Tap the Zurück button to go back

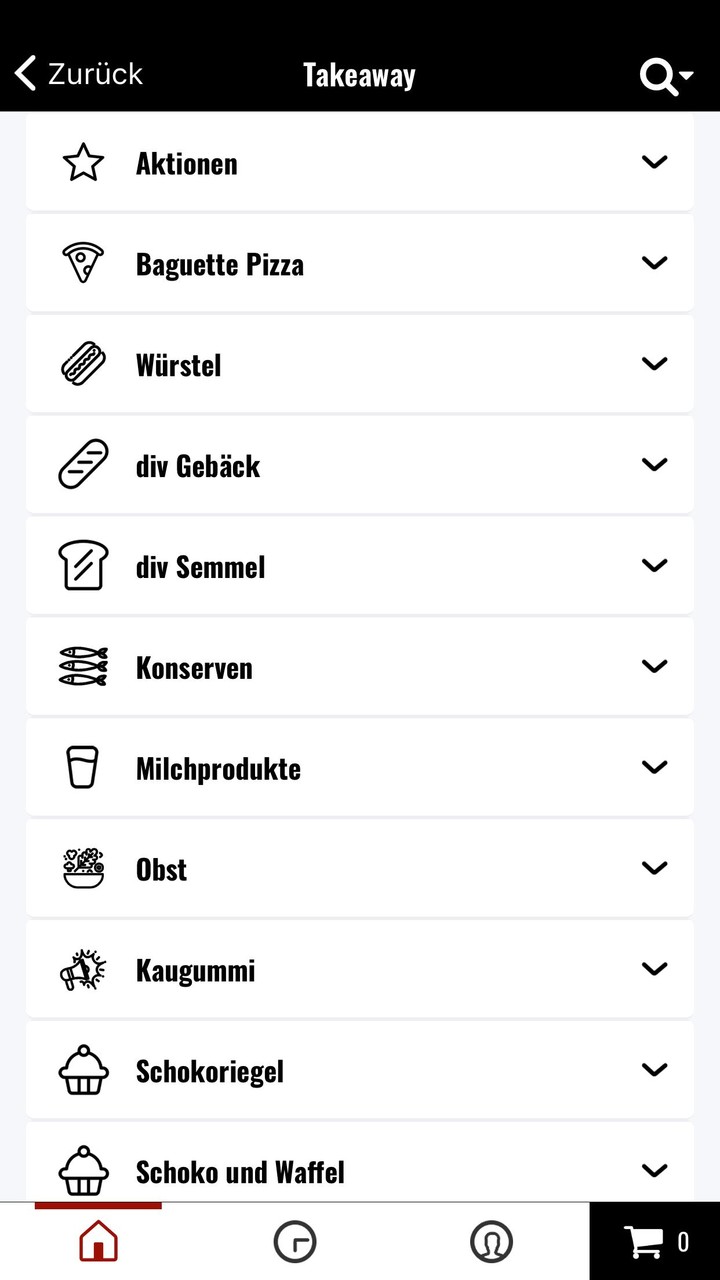tap(77, 73)
